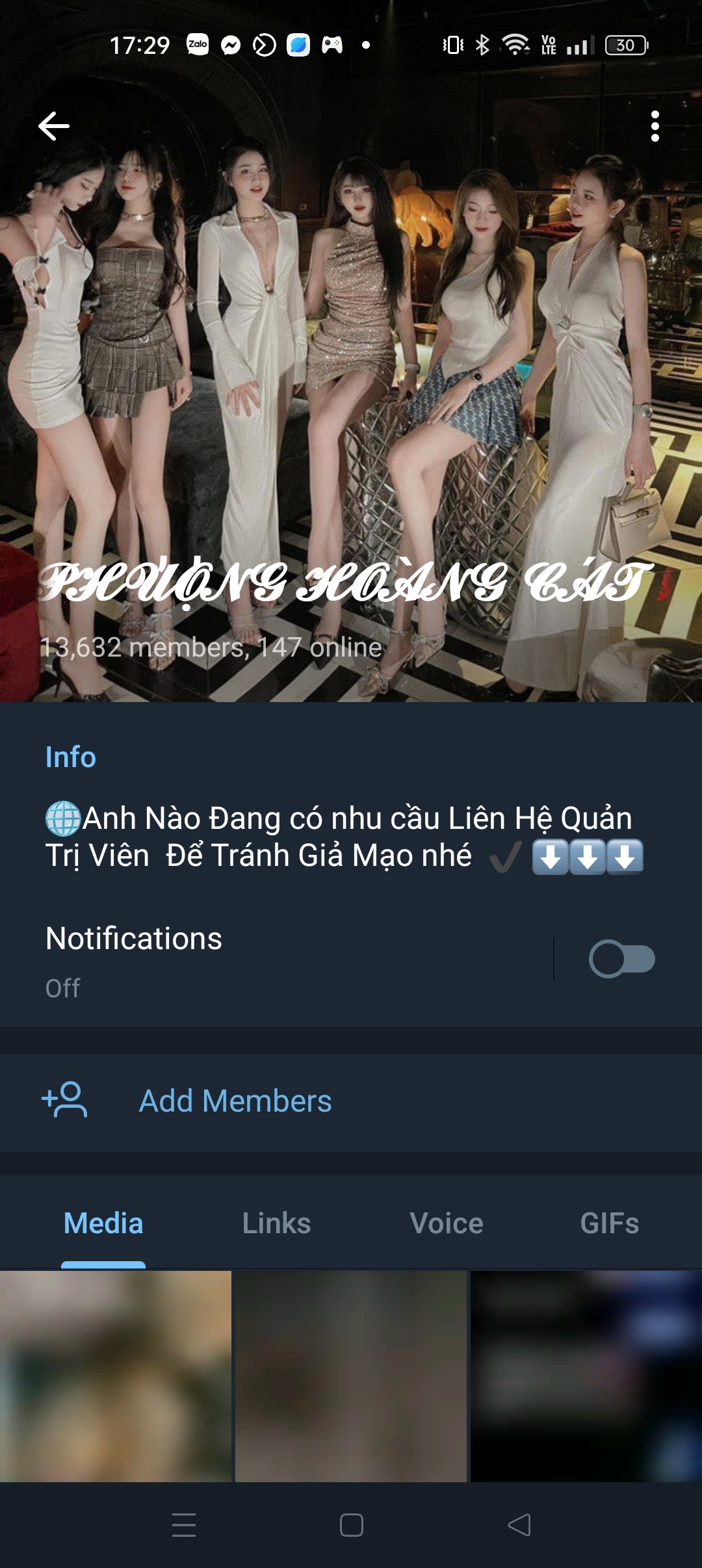Switch to the Links tab

click(276, 1223)
